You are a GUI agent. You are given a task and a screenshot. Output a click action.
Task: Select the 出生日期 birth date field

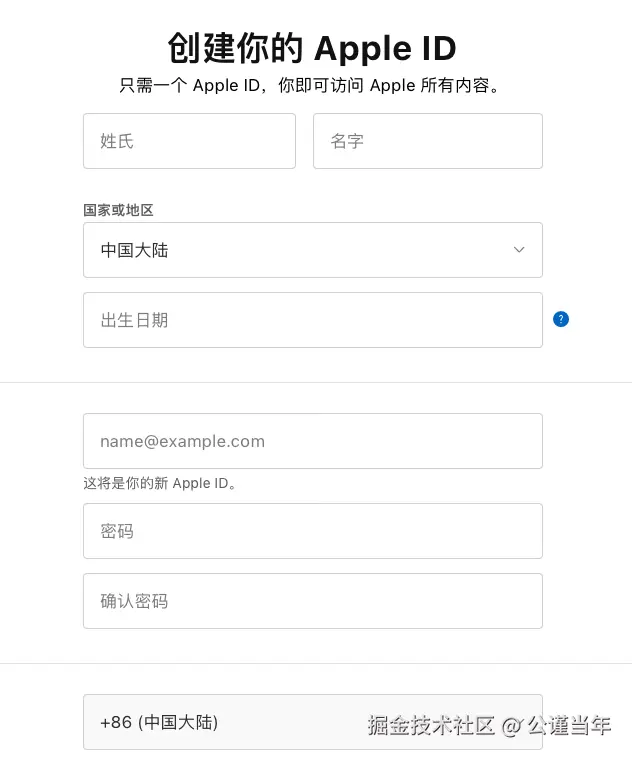[x=312, y=320]
